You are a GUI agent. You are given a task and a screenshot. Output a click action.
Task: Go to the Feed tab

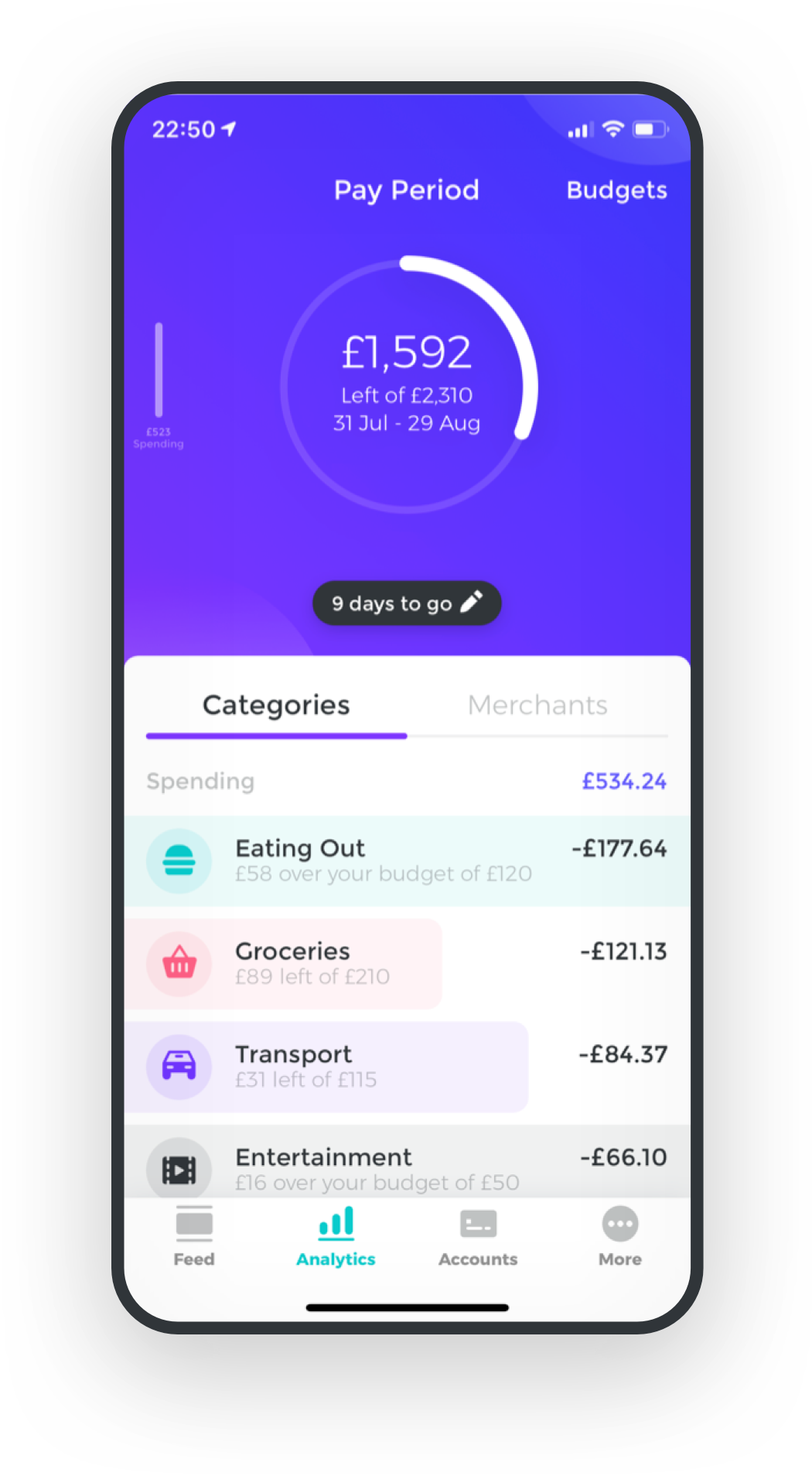(194, 1236)
